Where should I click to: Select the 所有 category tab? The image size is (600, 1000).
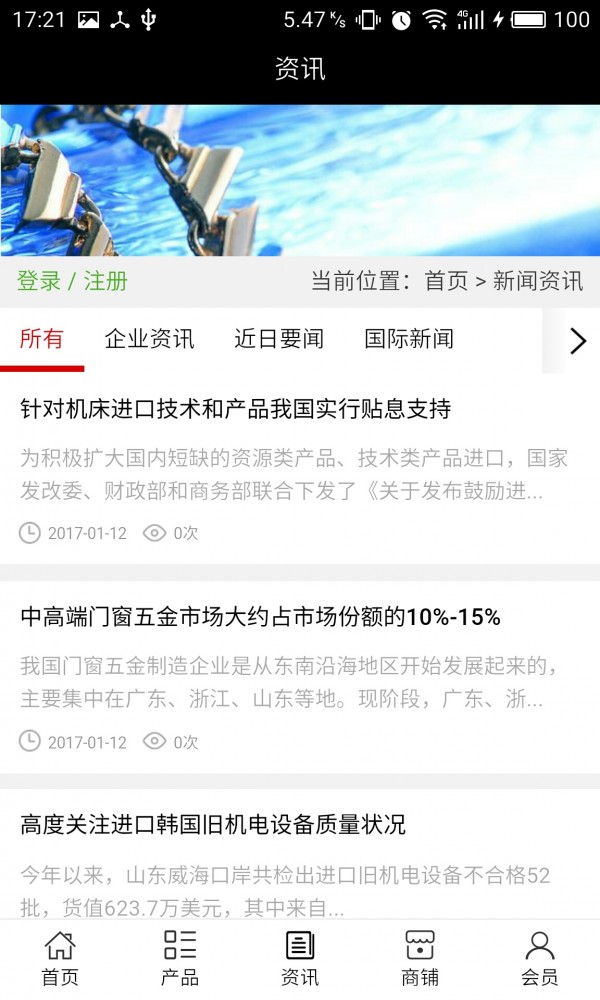tap(41, 339)
